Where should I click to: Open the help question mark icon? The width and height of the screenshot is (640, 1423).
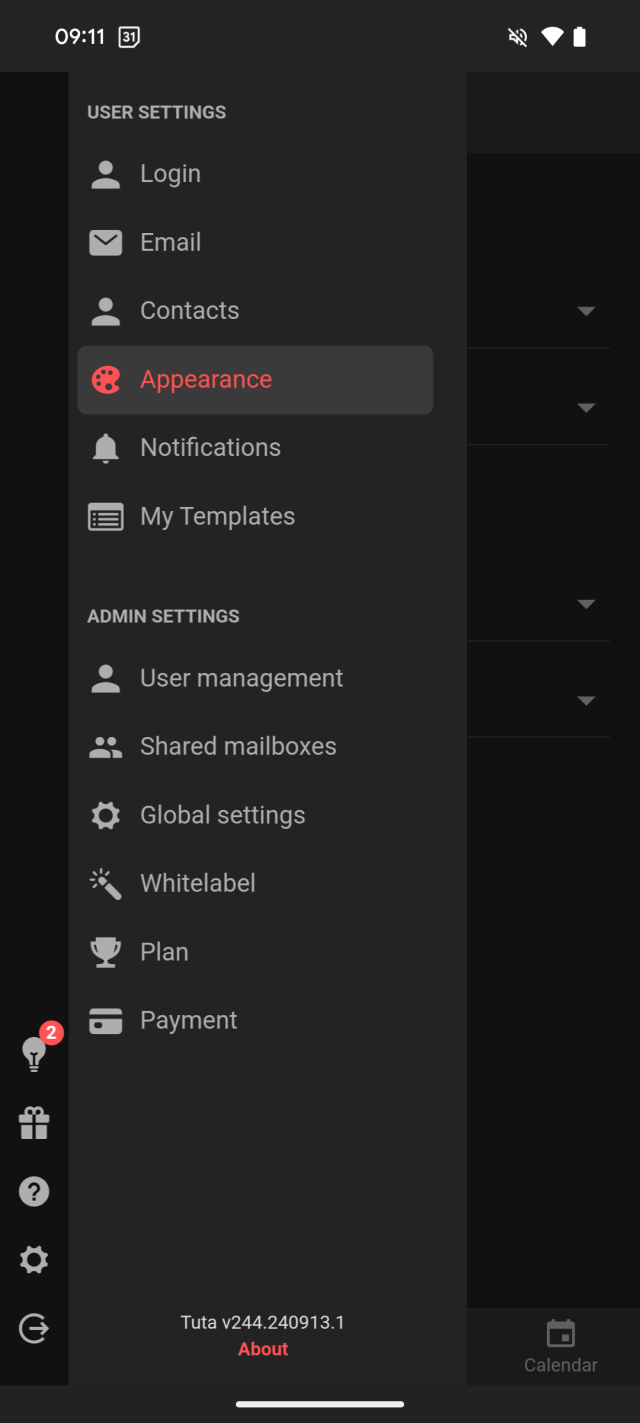34,1191
